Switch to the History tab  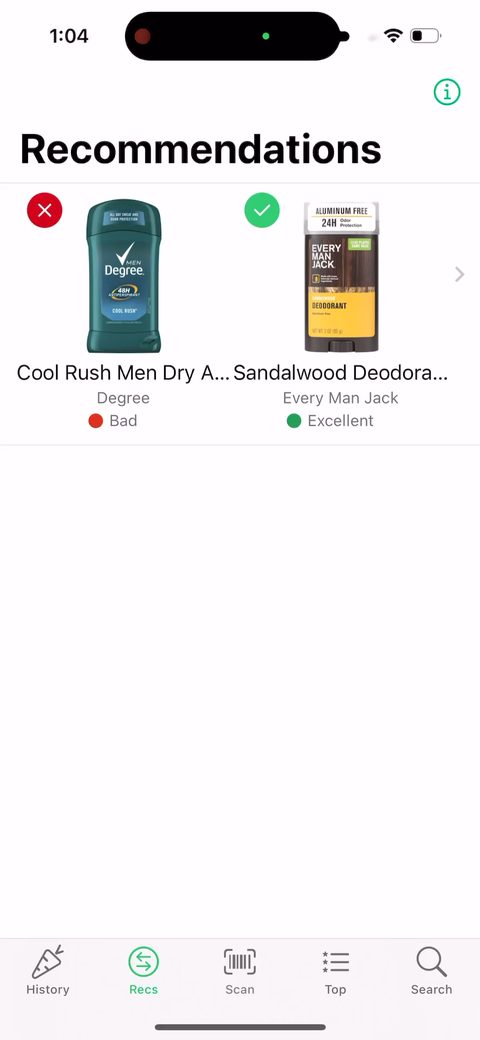click(x=48, y=970)
